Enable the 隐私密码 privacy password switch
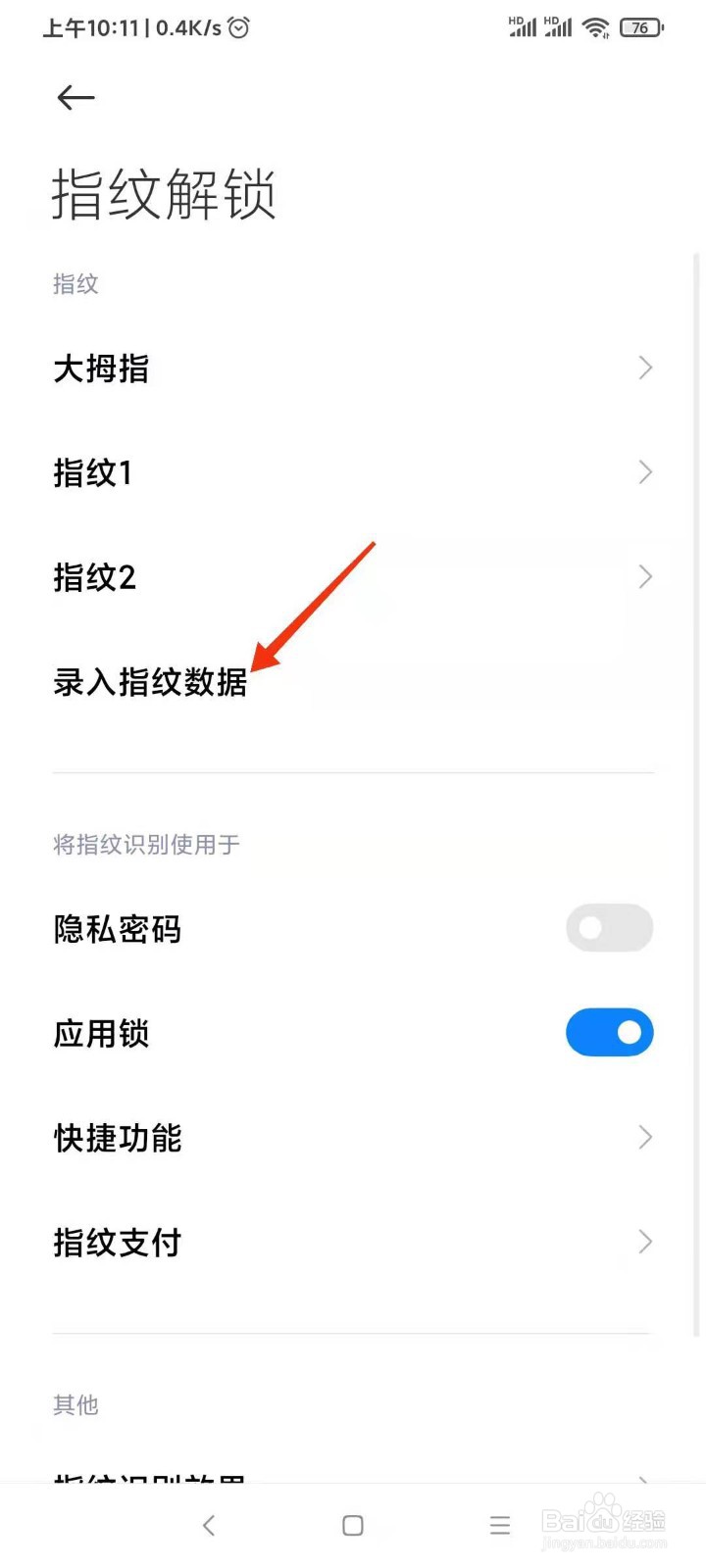 coord(609,928)
